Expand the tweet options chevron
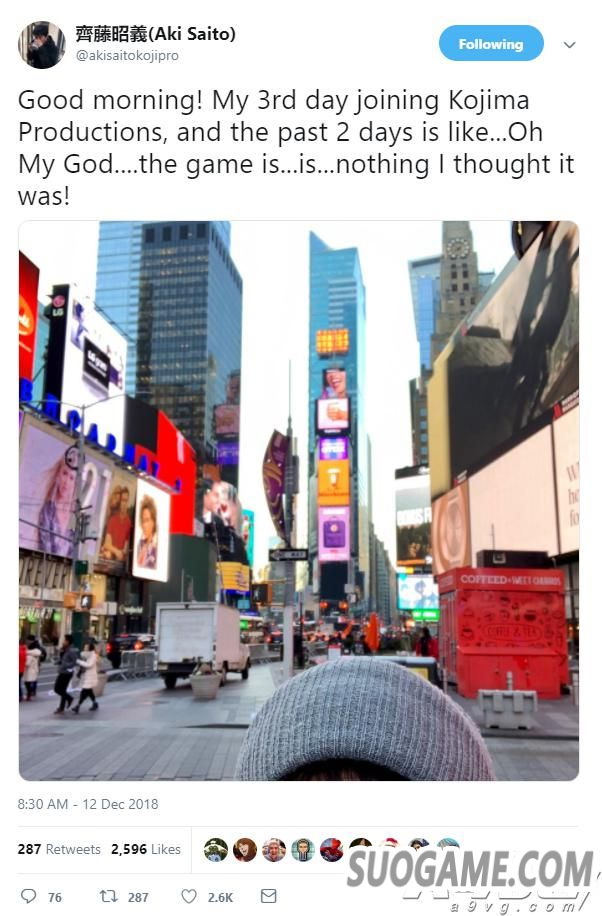This screenshot has height=916, width=602. tap(570, 45)
